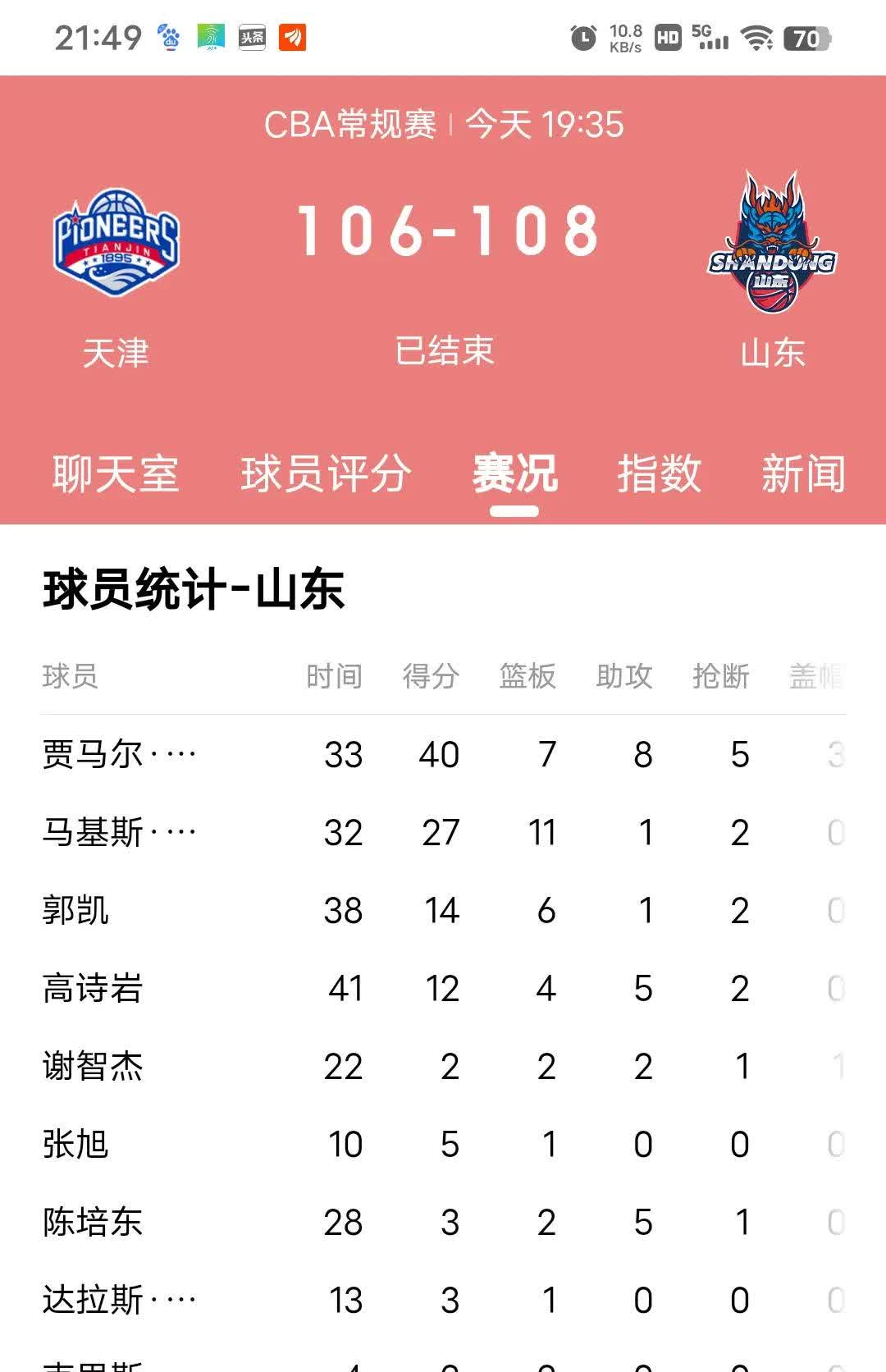Viewport: 886px width, 1372px height.
Task: Tap the Toutiao (头条) status bar icon
Action: pos(252,36)
